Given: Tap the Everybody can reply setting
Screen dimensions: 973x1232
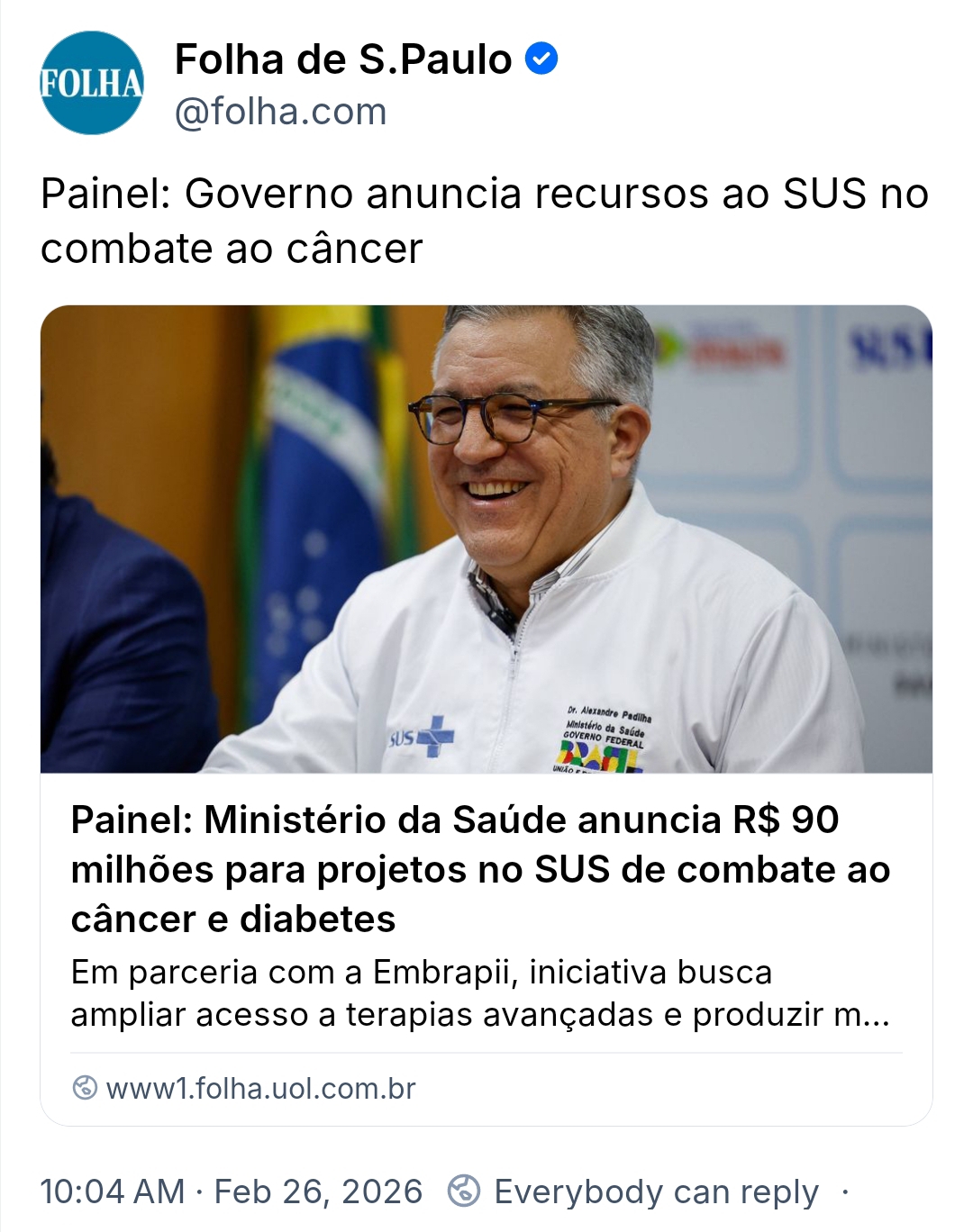Looking at the screenshot, I should (x=655, y=1191).
